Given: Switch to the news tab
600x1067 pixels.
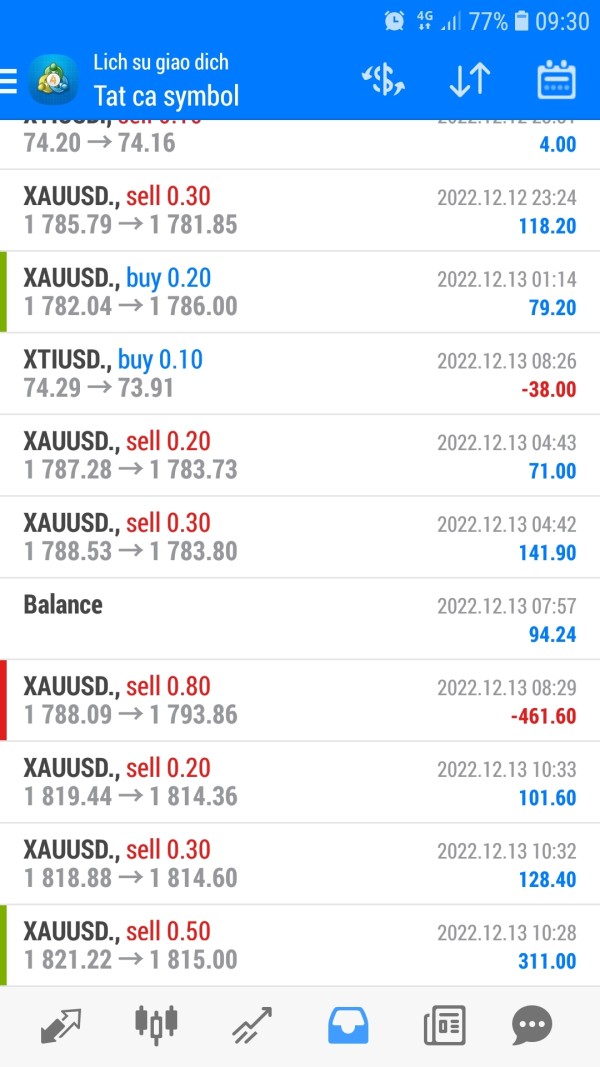Looking at the screenshot, I should click(x=444, y=1026).
